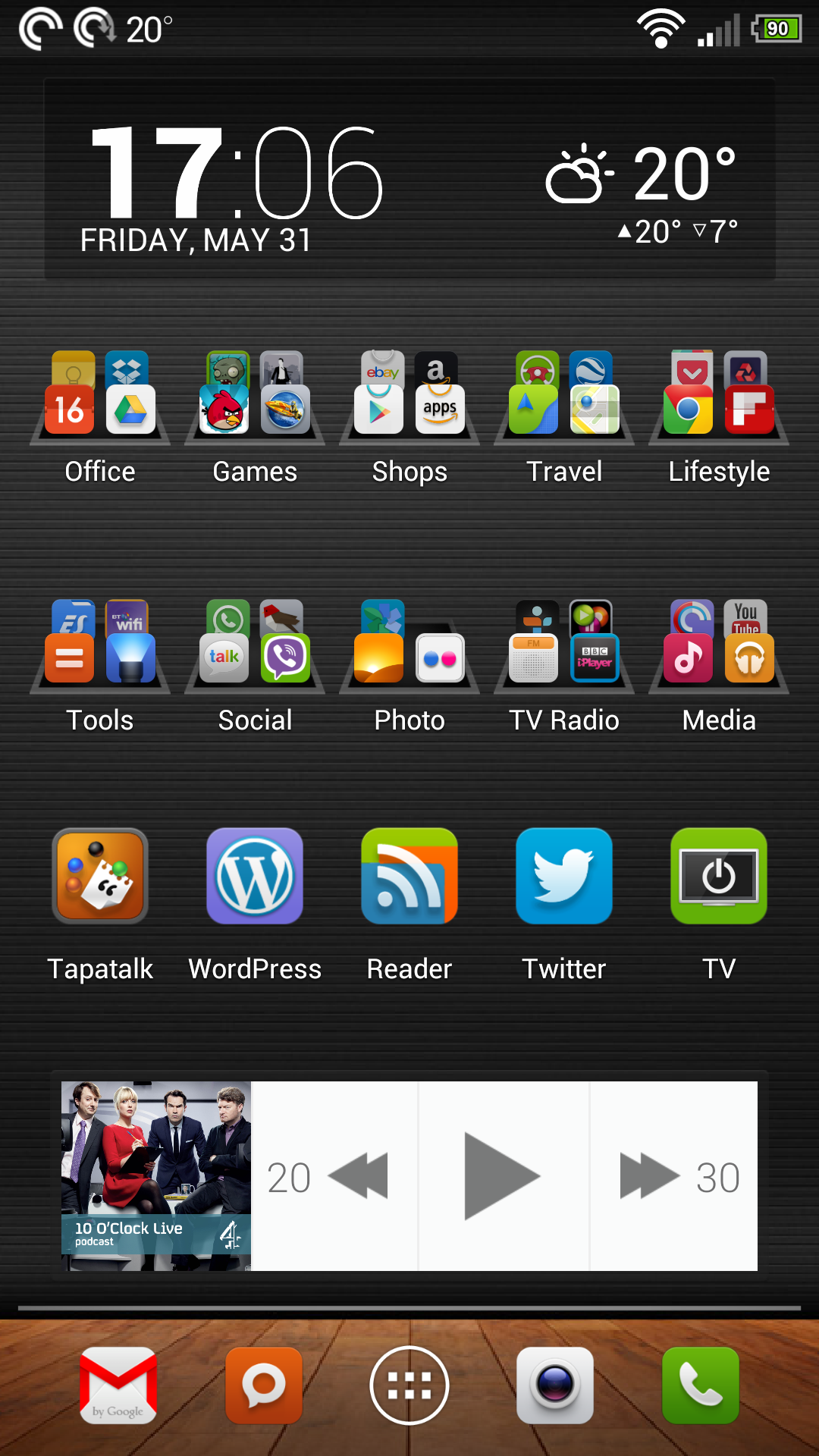This screenshot has width=819, height=1456.
Task: Launch Twitter
Action: pyautogui.click(x=564, y=877)
